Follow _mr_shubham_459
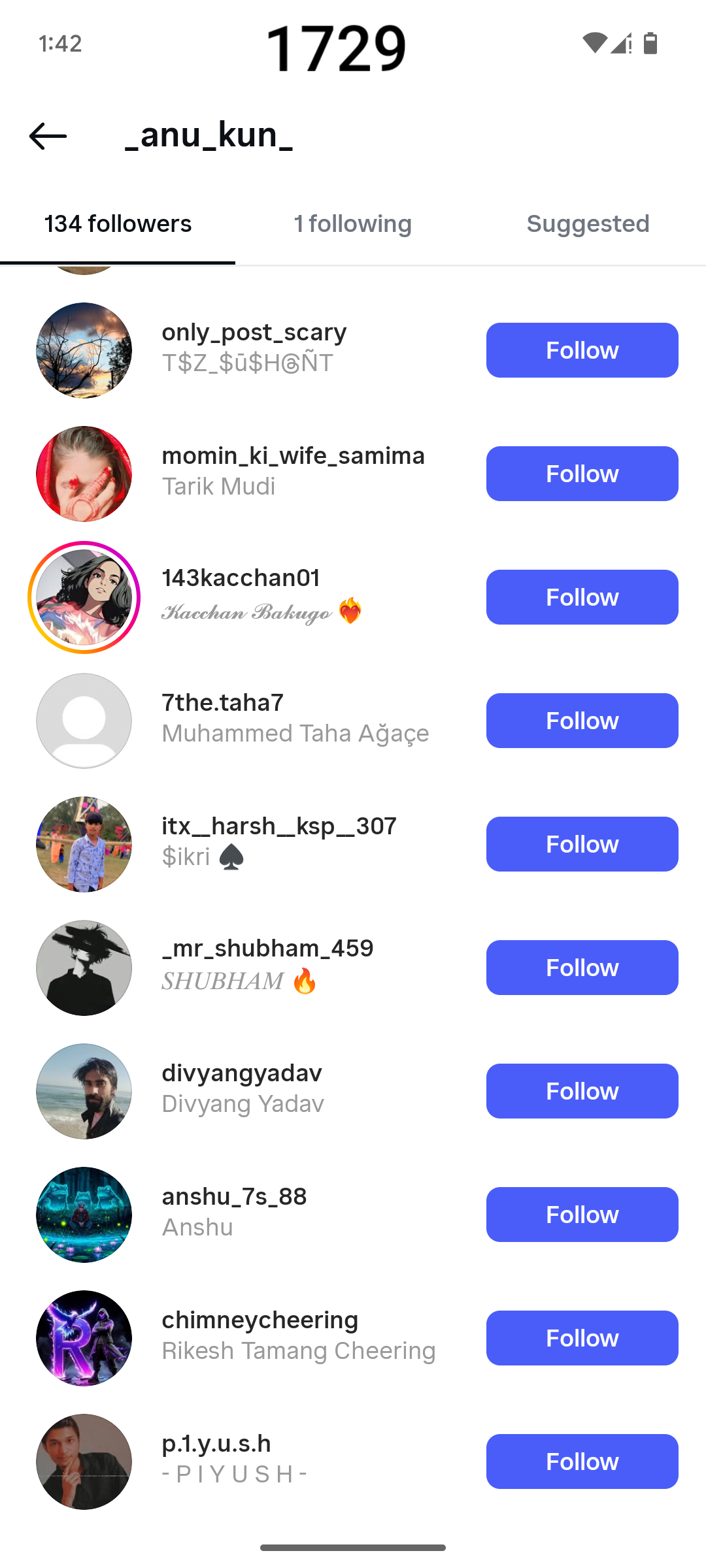The width and height of the screenshot is (706, 1568). (582, 968)
